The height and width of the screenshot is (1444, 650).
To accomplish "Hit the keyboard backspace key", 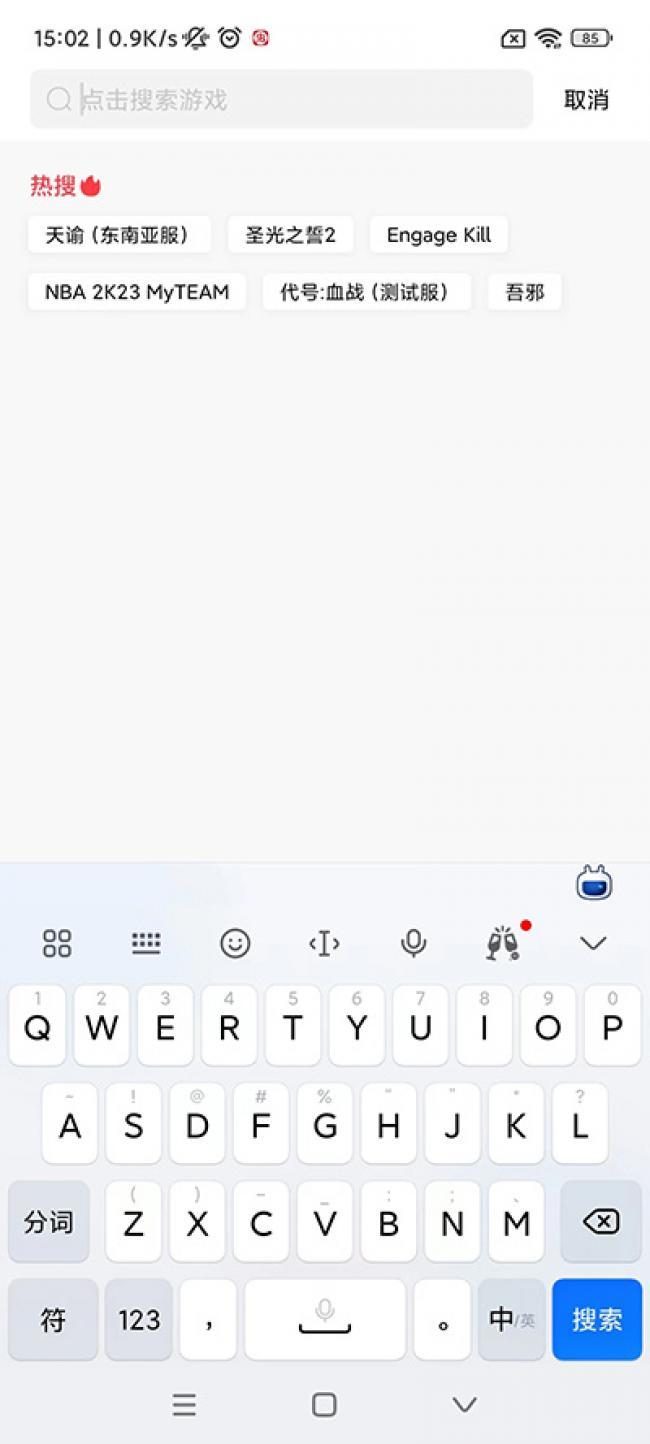I will click(x=600, y=1221).
